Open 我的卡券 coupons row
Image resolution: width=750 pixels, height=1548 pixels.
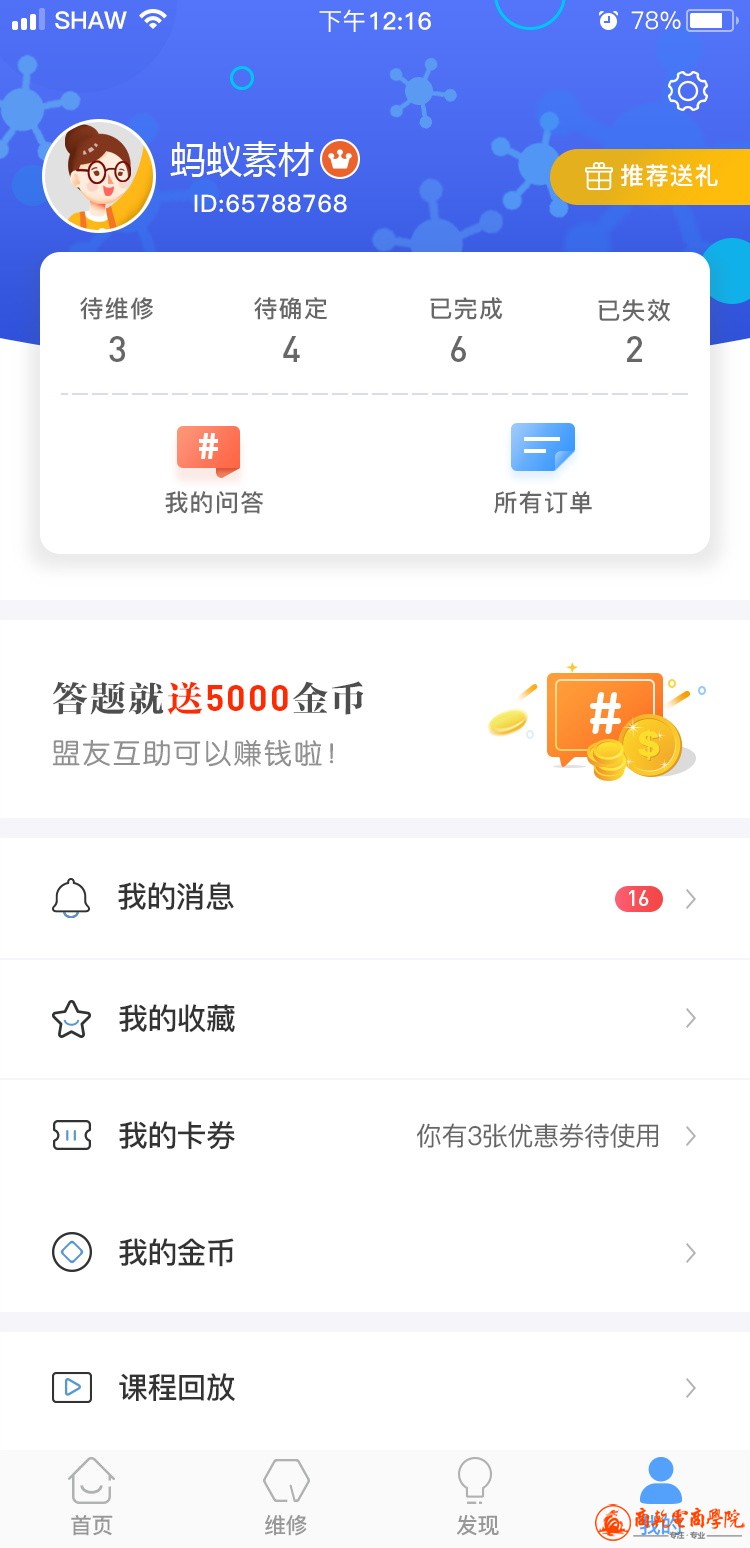click(375, 1136)
